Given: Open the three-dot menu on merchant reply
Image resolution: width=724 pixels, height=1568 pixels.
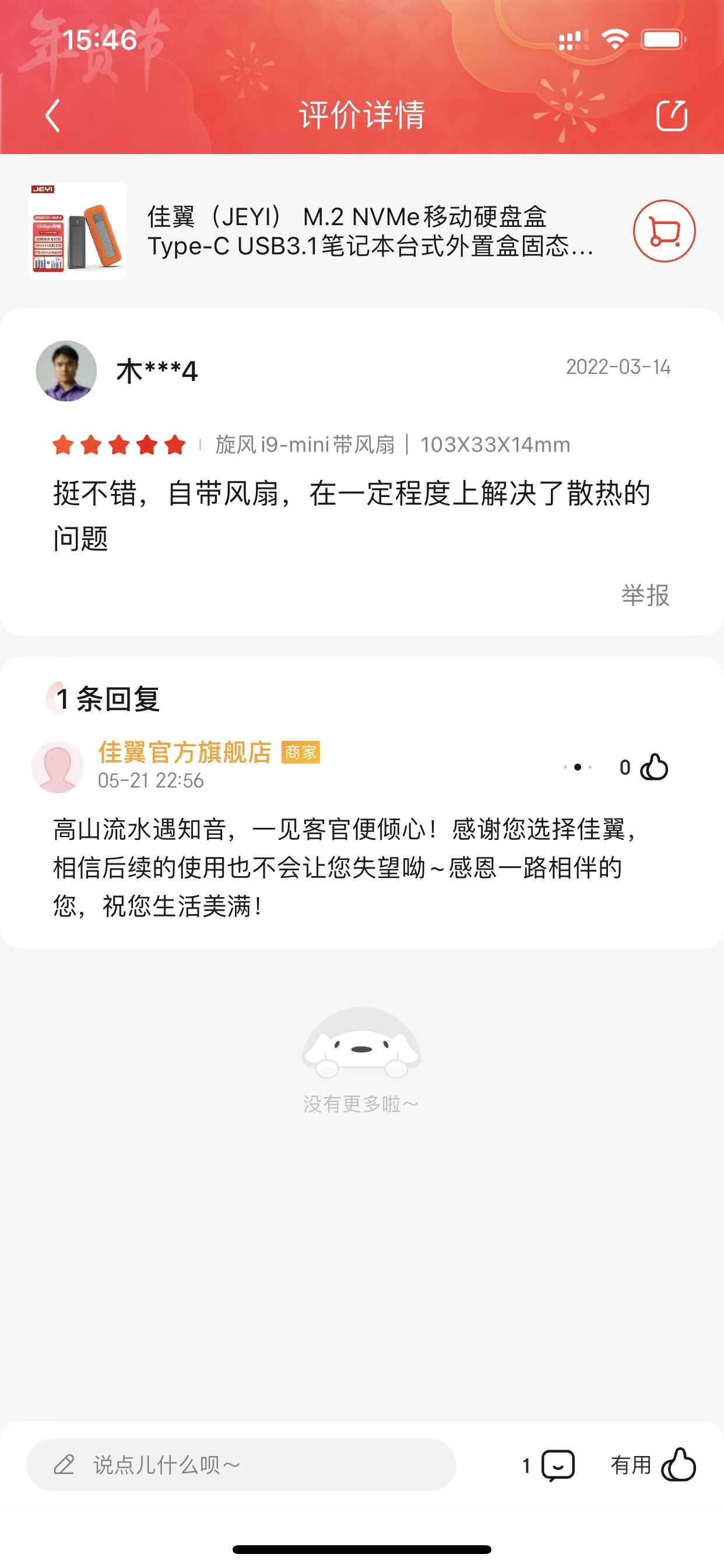Looking at the screenshot, I should point(577,767).
